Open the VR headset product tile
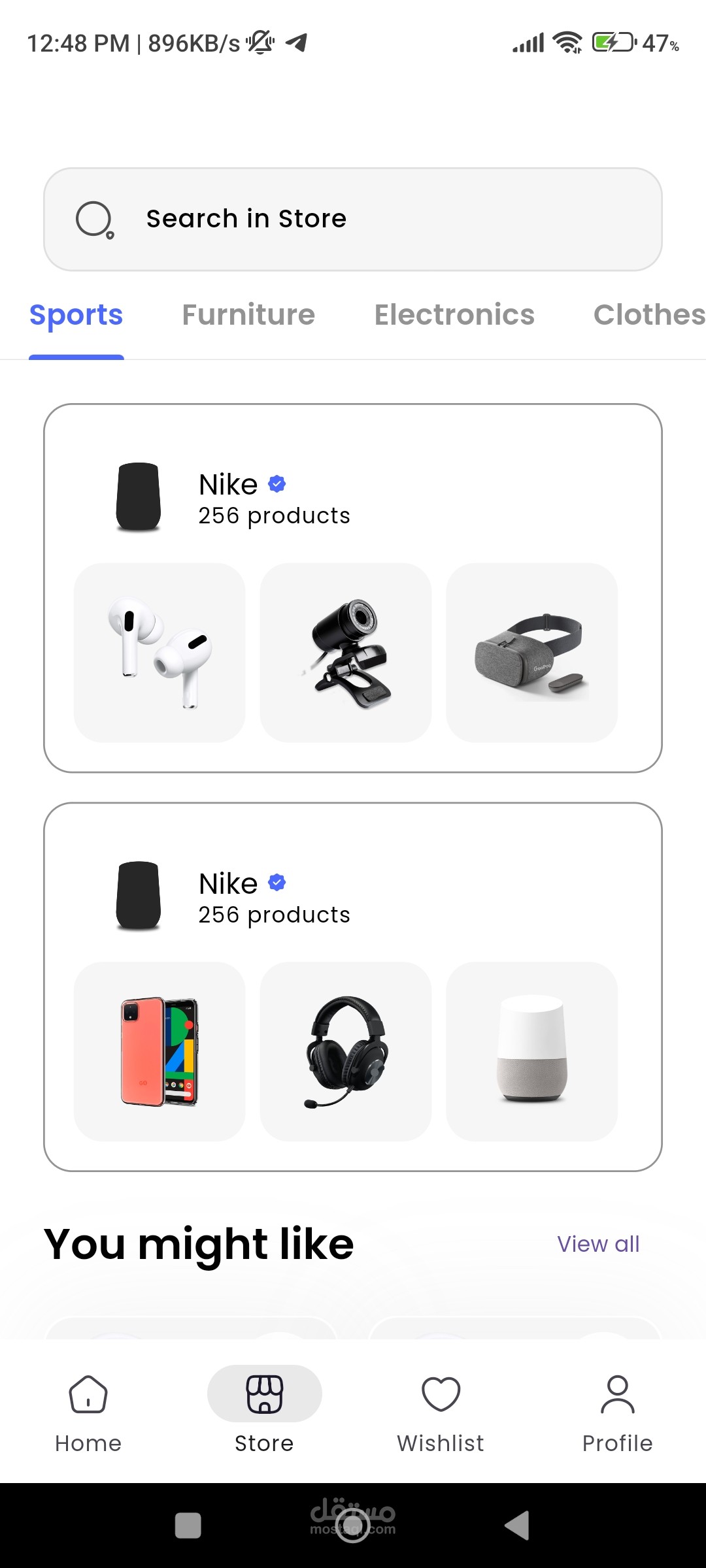Viewport: 706px width, 1568px height. click(x=531, y=653)
